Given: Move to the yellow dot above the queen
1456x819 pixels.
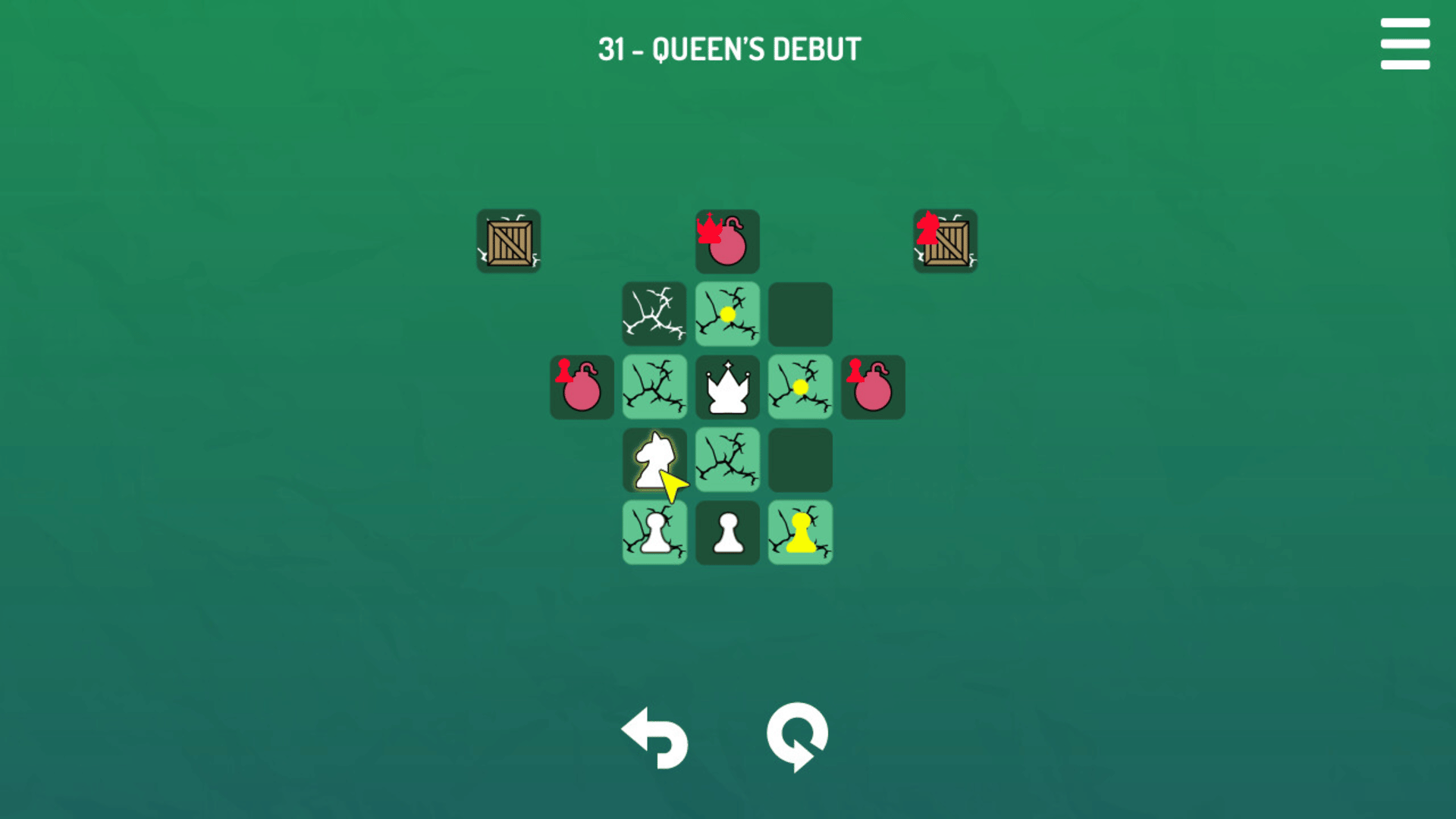Looking at the screenshot, I should [727, 314].
